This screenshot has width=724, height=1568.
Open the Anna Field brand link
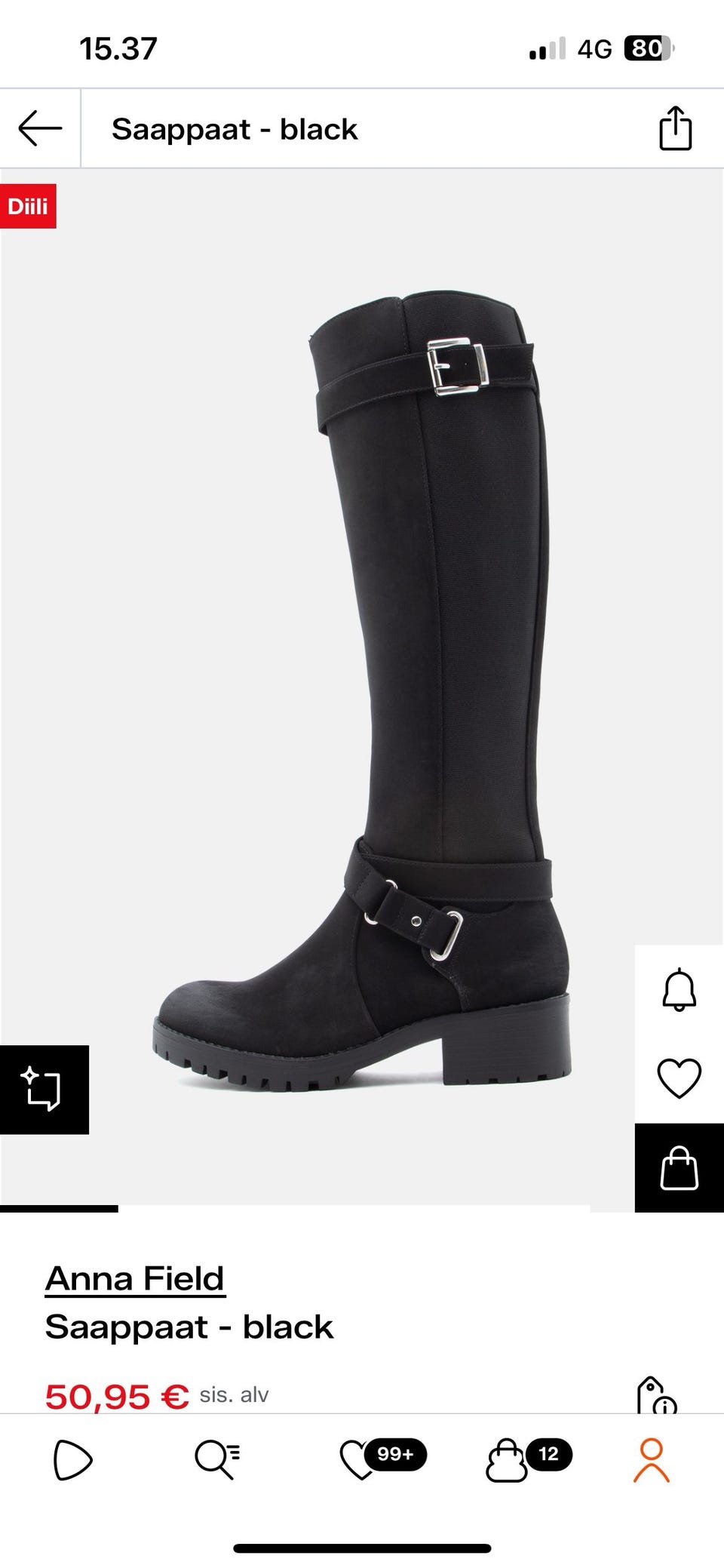point(135,1278)
